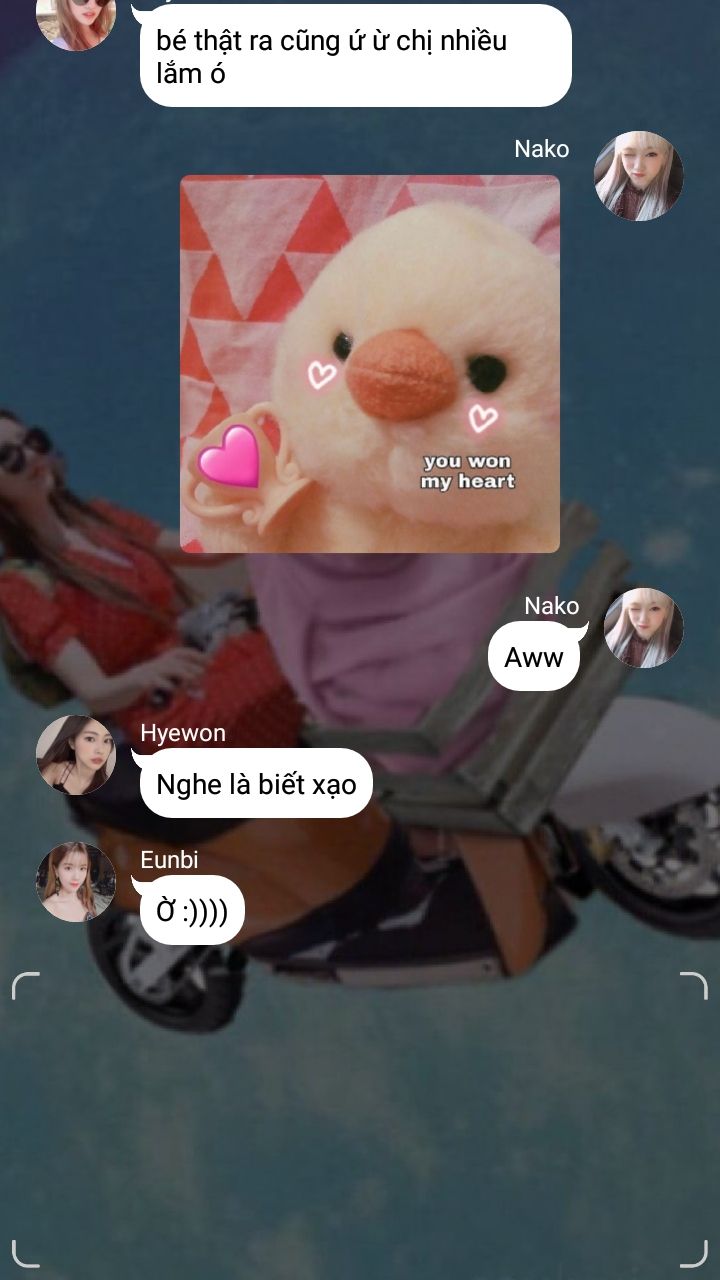Open the plush chick image from Nako

(369, 364)
